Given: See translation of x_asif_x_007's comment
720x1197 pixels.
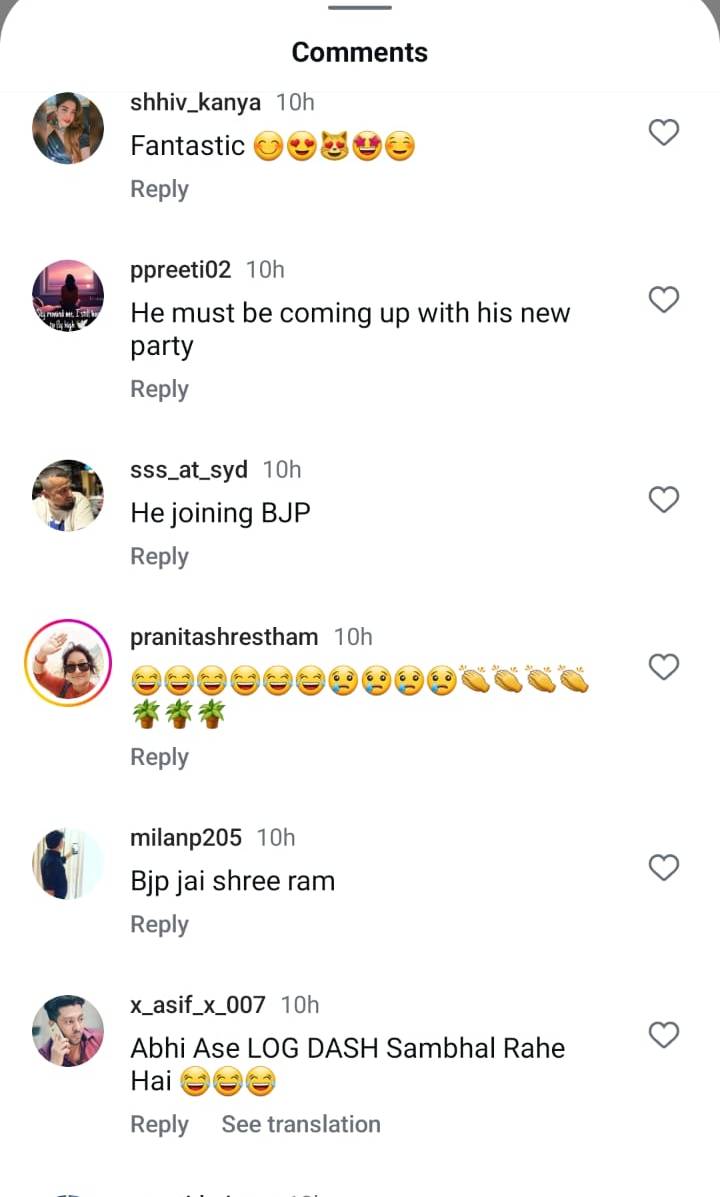Looking at the screenshot, I should (301, 1124).
